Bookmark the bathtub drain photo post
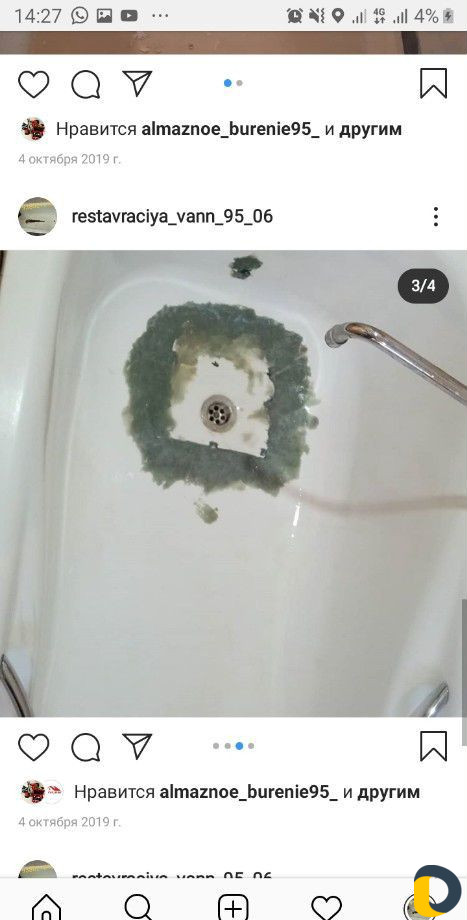 [x=434, y=746]
